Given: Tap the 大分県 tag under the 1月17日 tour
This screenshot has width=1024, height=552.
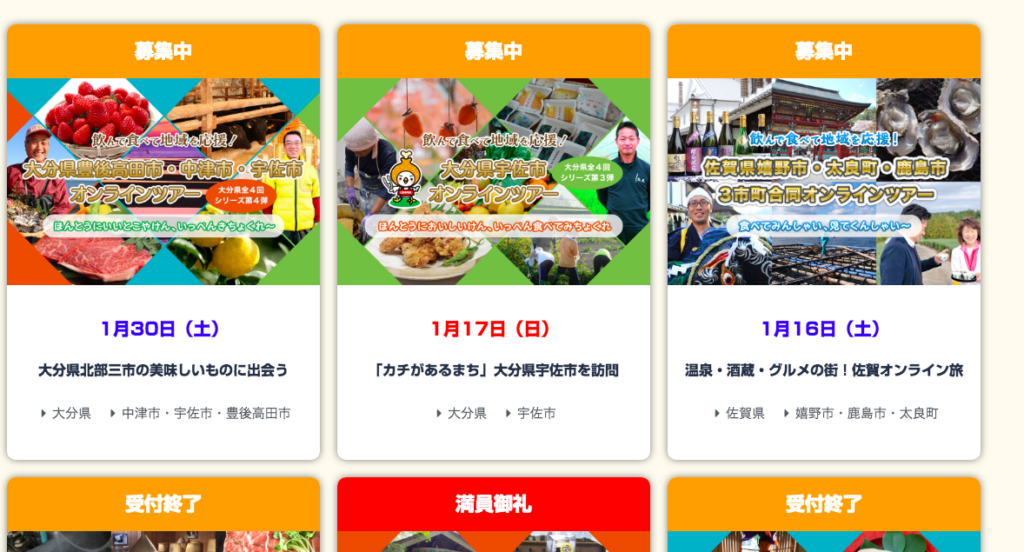Looking at the screenshot, I should tap(465, 413).
